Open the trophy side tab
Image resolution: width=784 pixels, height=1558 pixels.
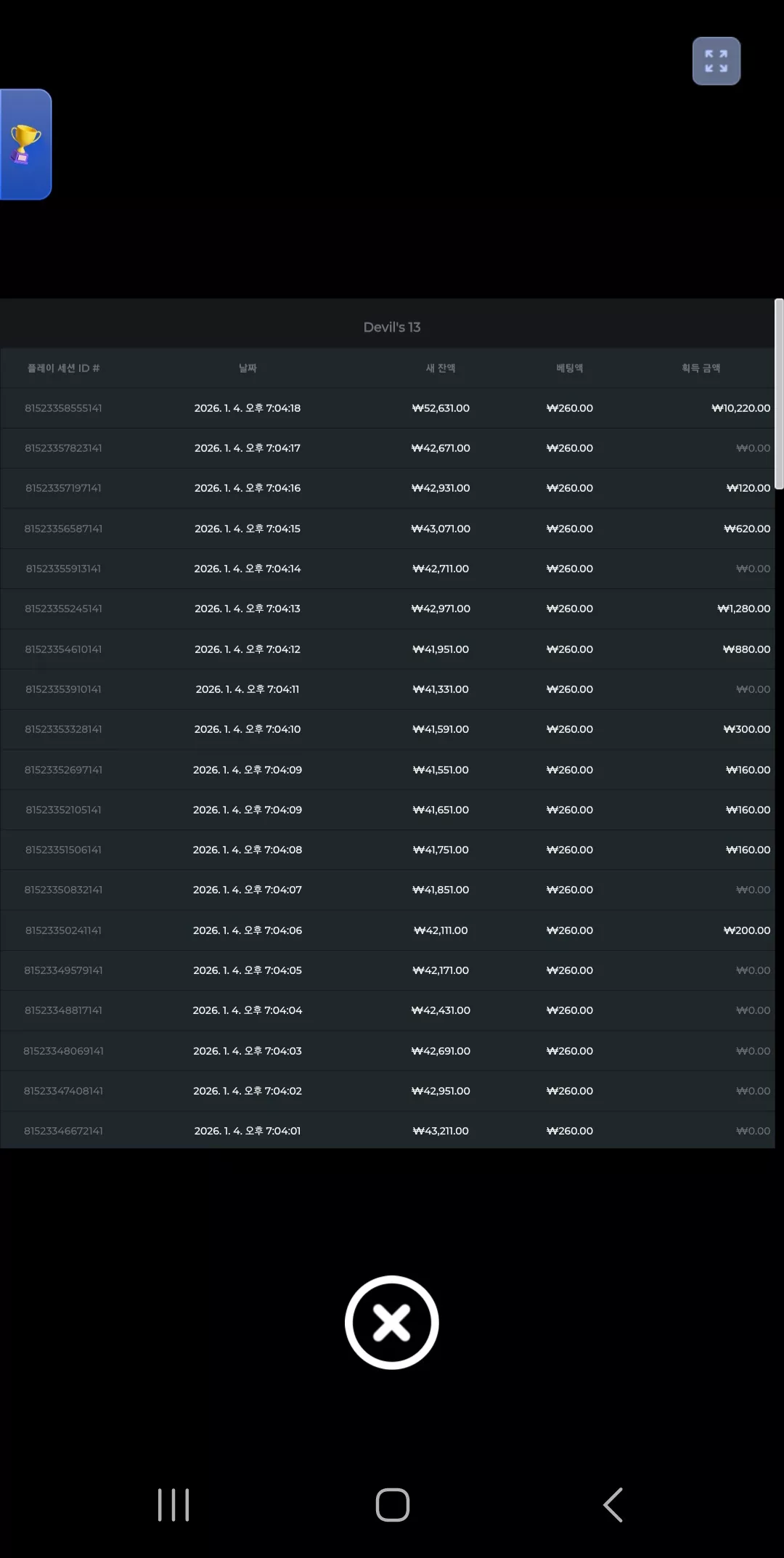tap(25, 144)
